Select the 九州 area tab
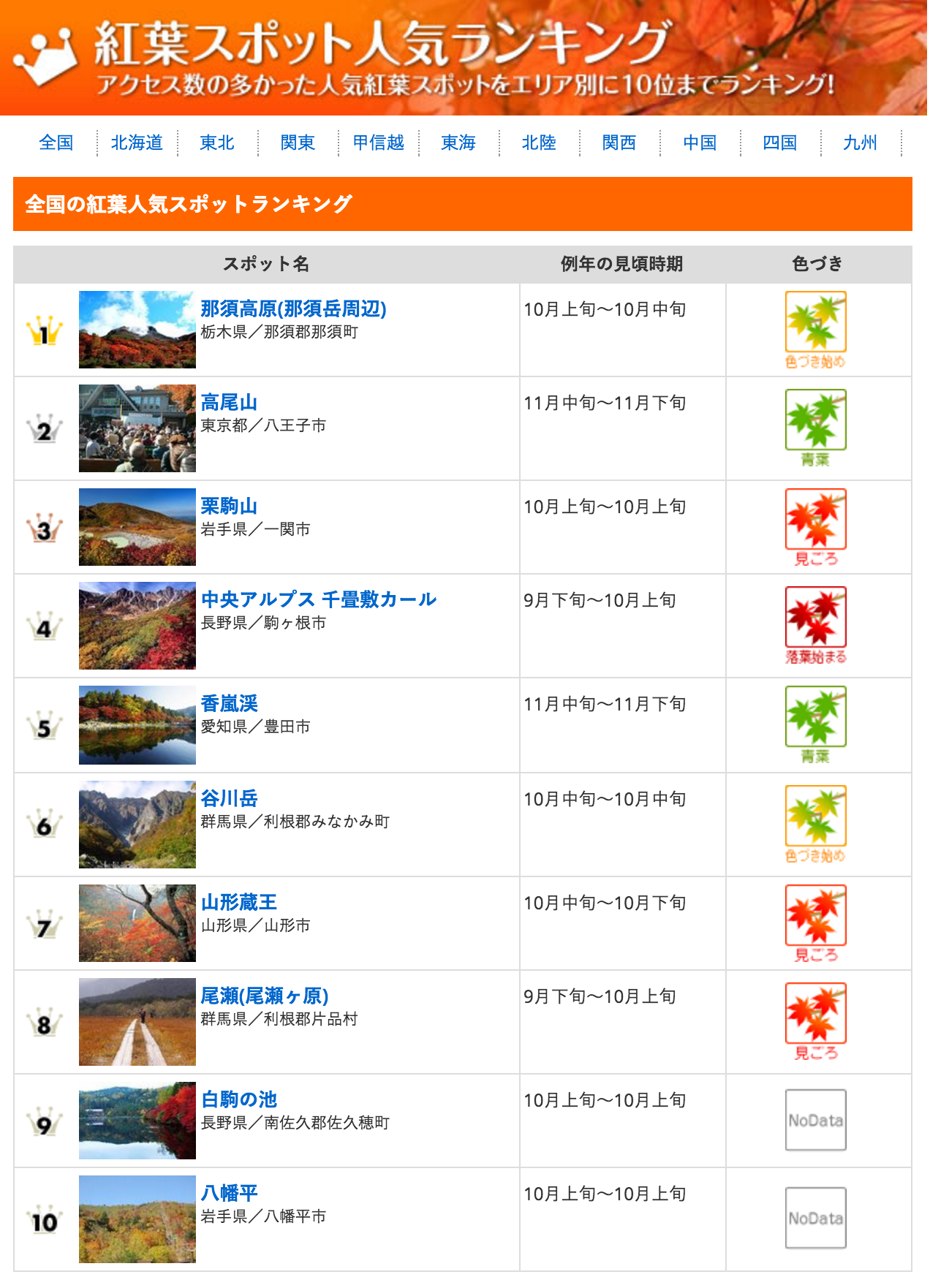Screen dimensions: 930x1288 (x=860, y=143)
